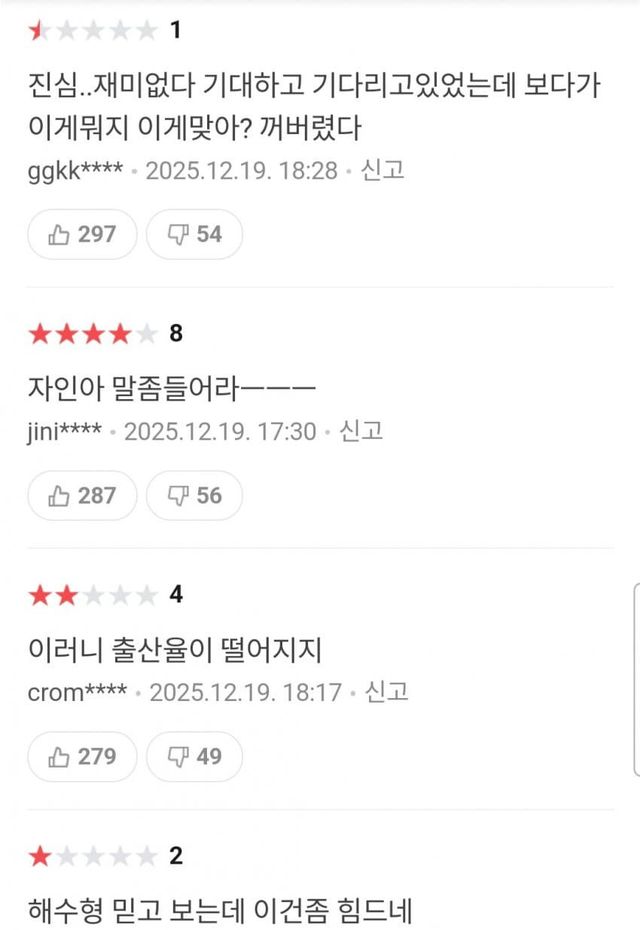Dislike the review by ggkk****
640x930 pixels.
point(194,234)
